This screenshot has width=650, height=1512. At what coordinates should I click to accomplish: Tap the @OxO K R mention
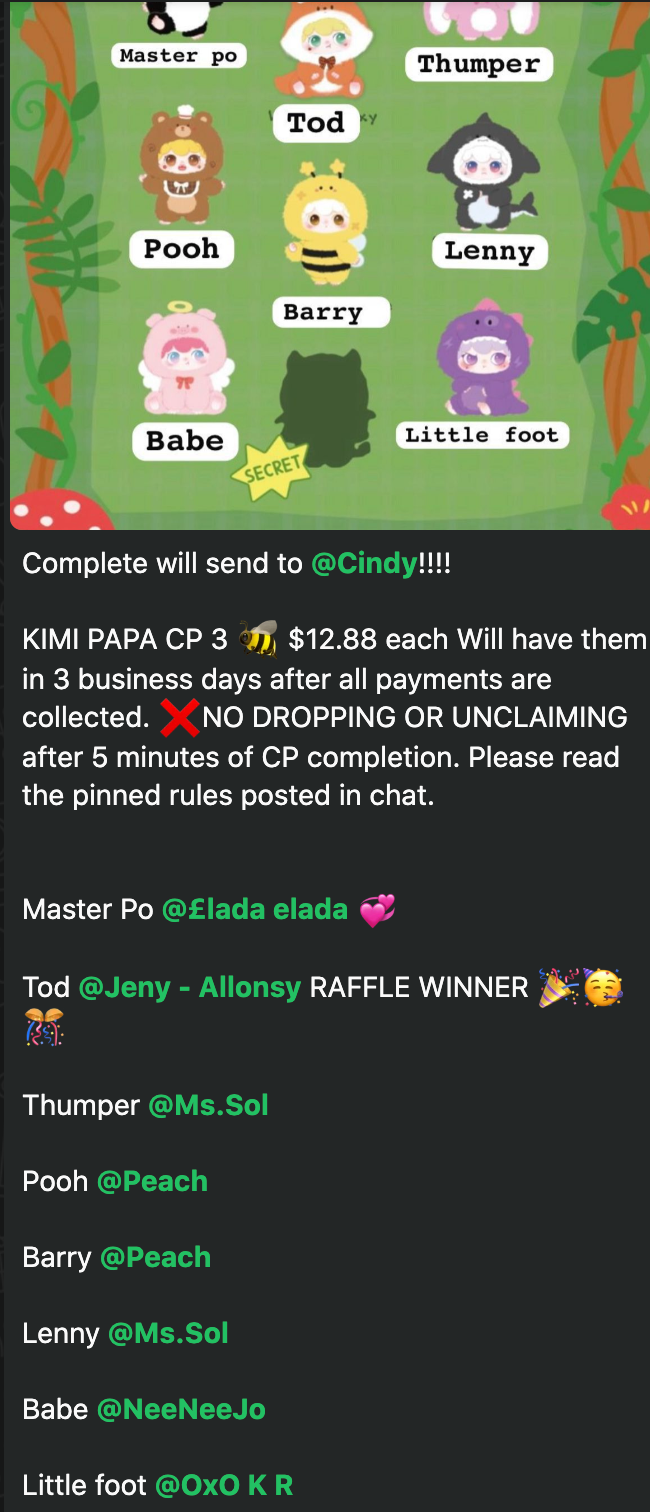pos(224,1486)
